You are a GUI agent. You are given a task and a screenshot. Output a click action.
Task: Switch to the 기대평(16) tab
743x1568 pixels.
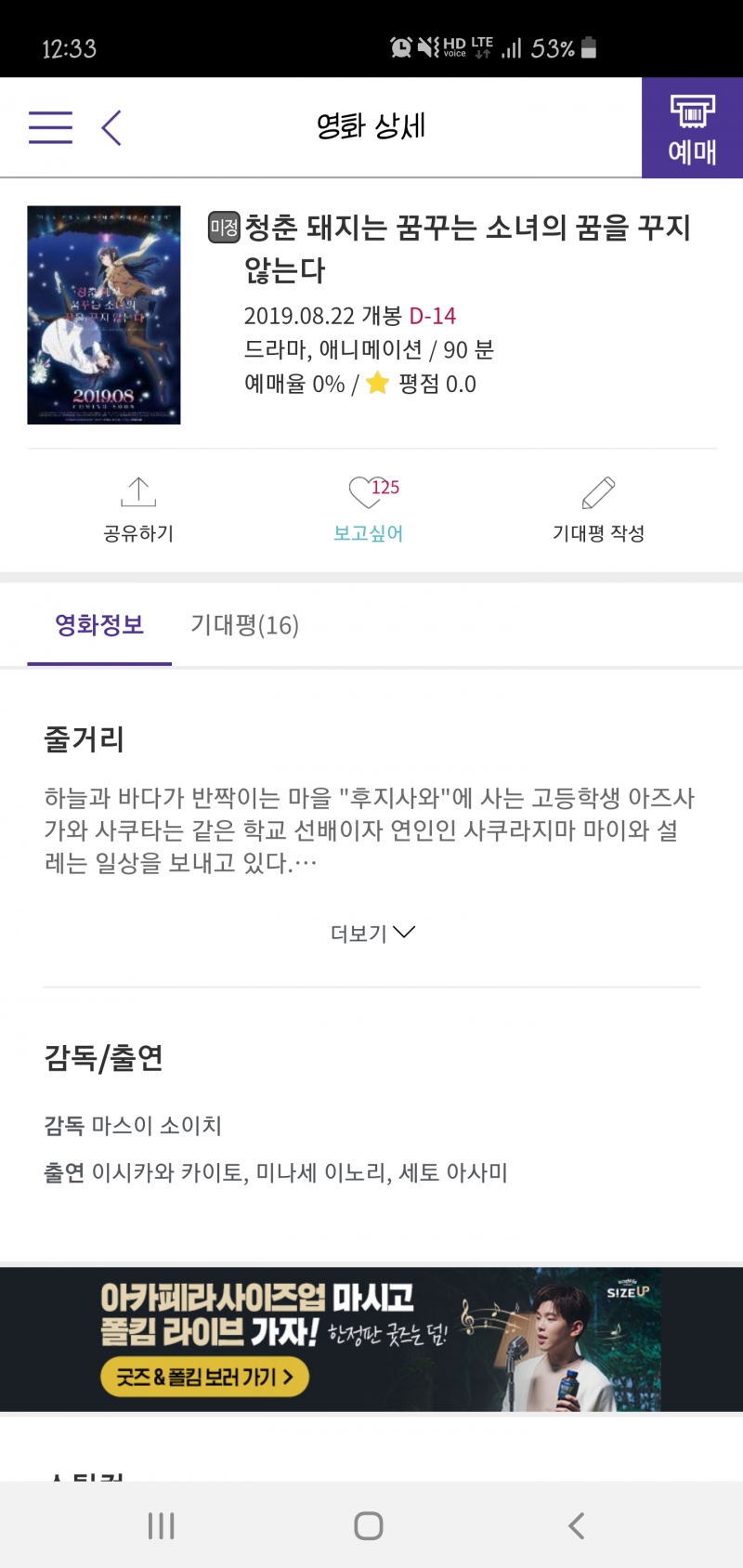click(x=244, y=625)
